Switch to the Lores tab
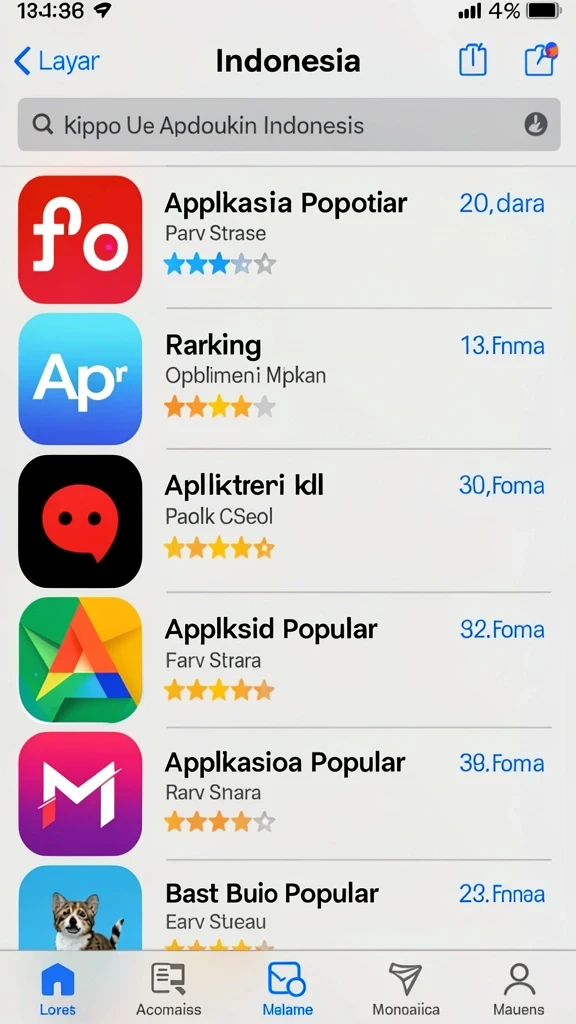576x1024 pixels. (x=57, y=988)
